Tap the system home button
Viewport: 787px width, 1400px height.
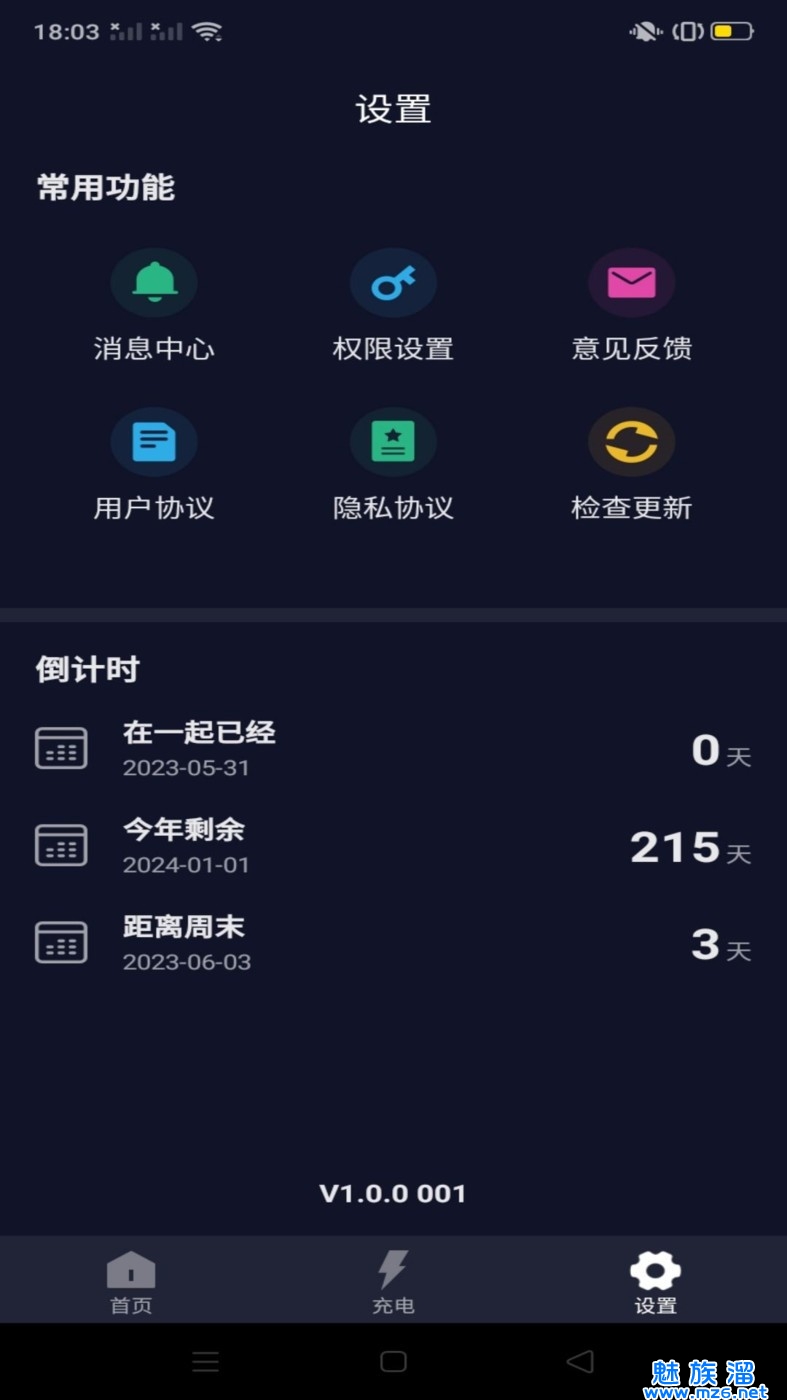393,1361
